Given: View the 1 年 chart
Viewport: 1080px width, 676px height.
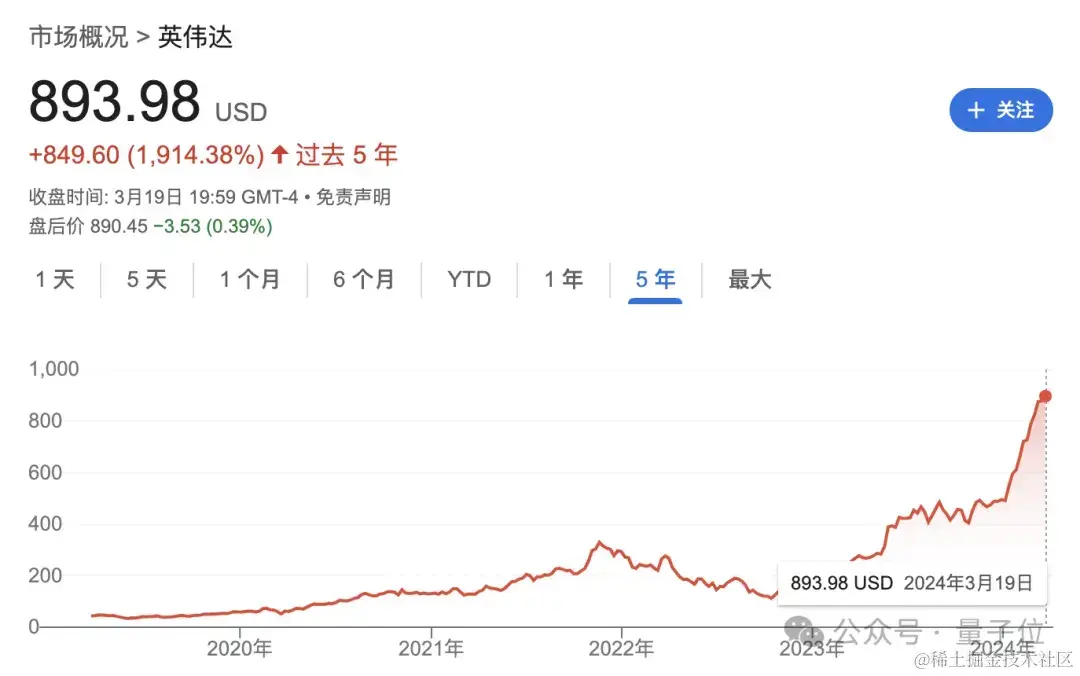Looking at the screenshot, I should click(563, 280).
